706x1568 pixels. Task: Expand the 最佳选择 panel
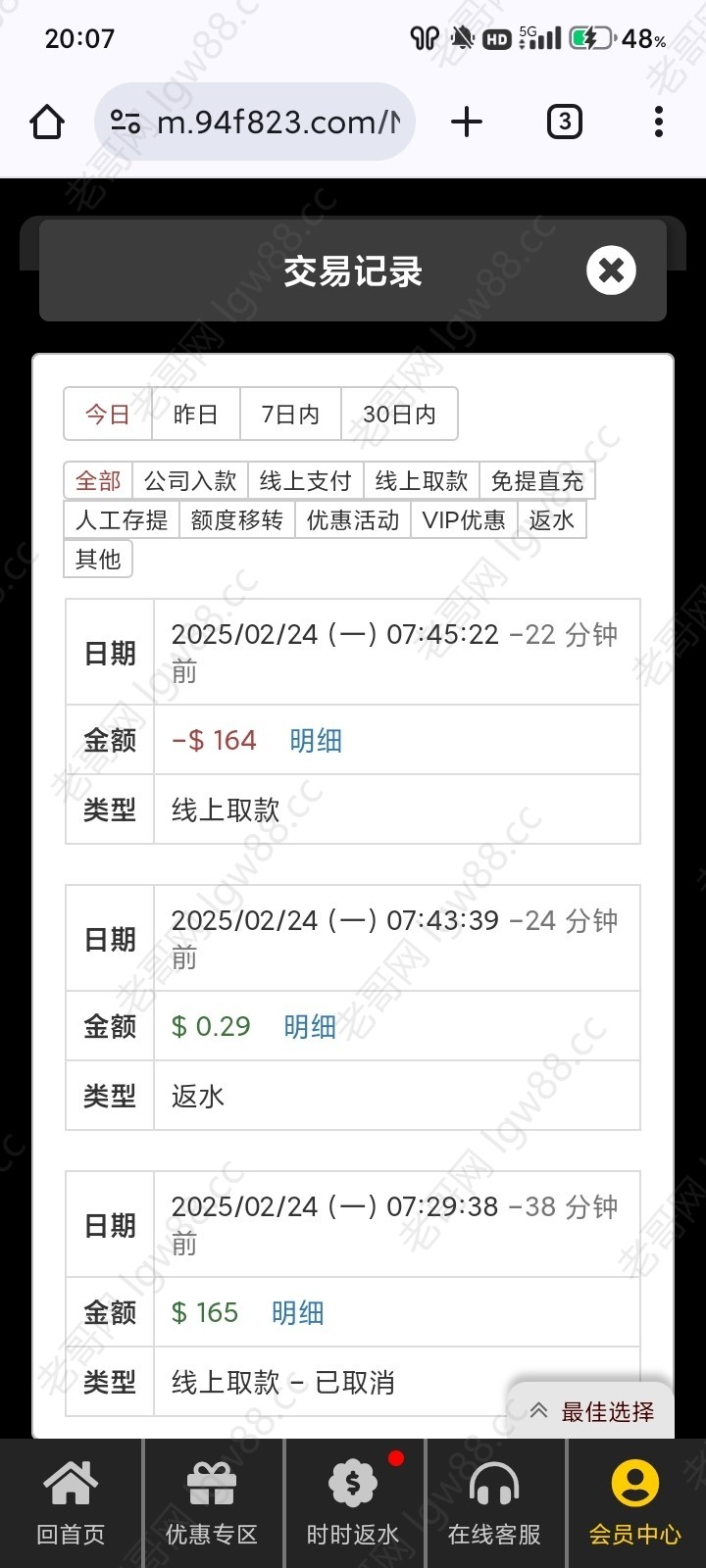[591, 1411]
